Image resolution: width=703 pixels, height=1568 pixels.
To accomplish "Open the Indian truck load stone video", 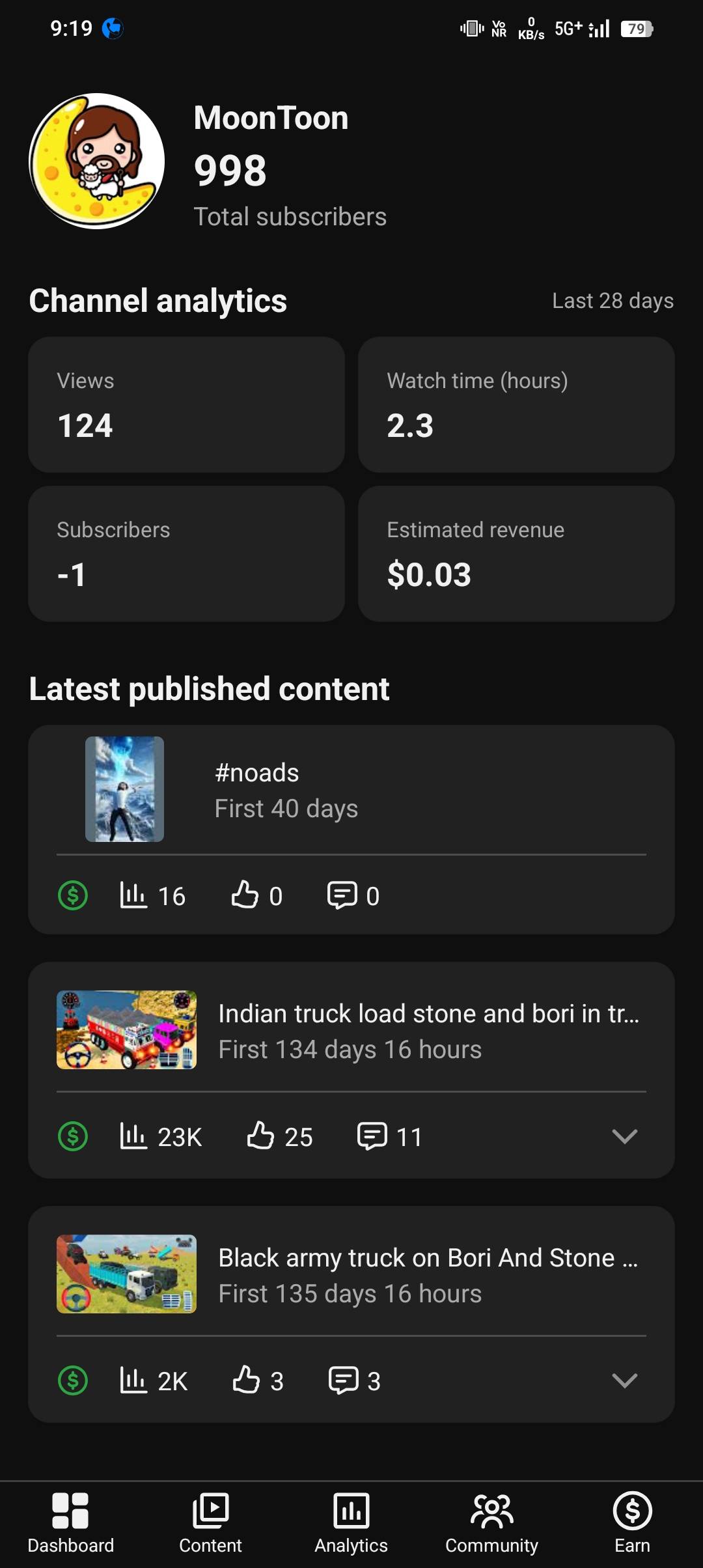I will coord(351,1031).
